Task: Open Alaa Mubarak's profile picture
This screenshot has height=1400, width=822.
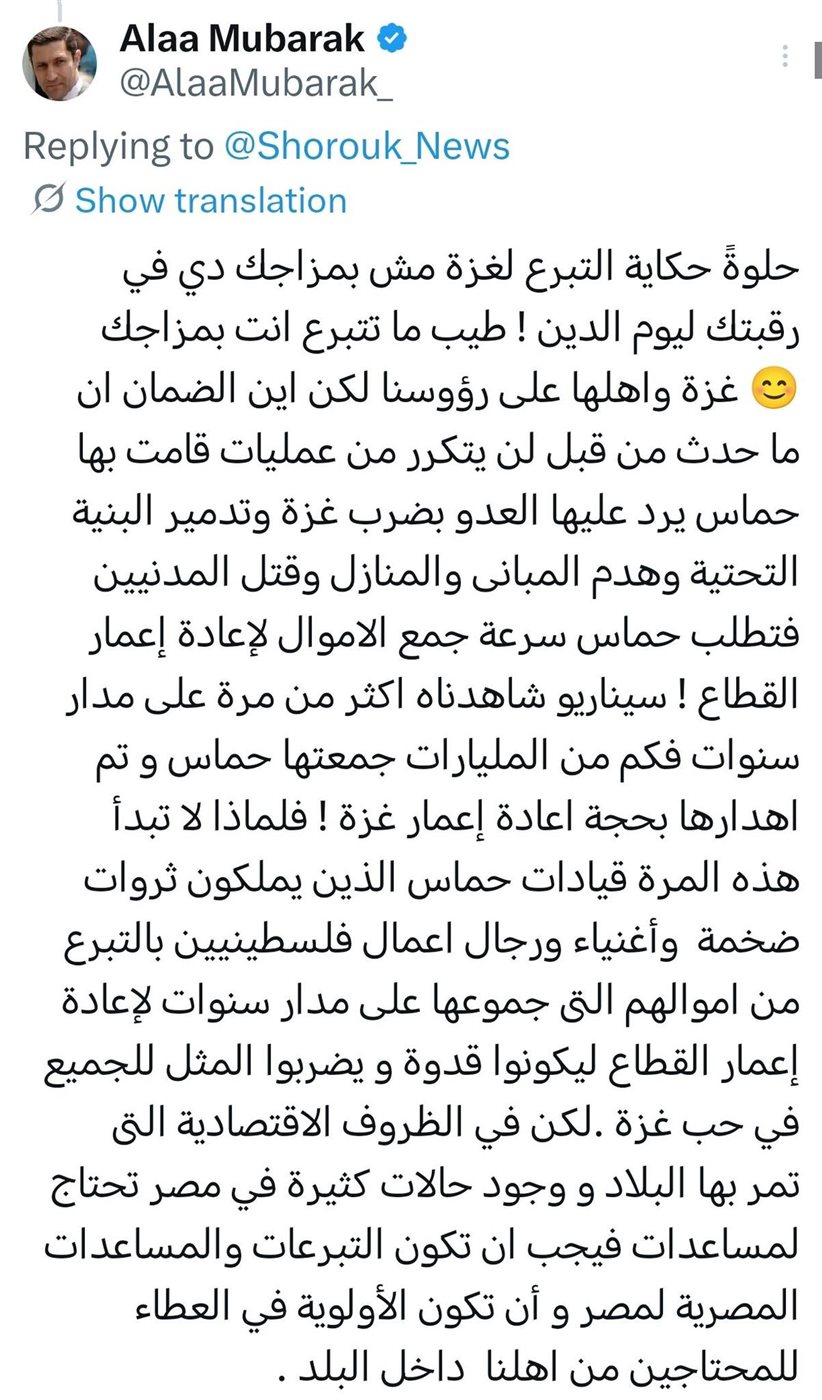Action: [x=60, y=63]
